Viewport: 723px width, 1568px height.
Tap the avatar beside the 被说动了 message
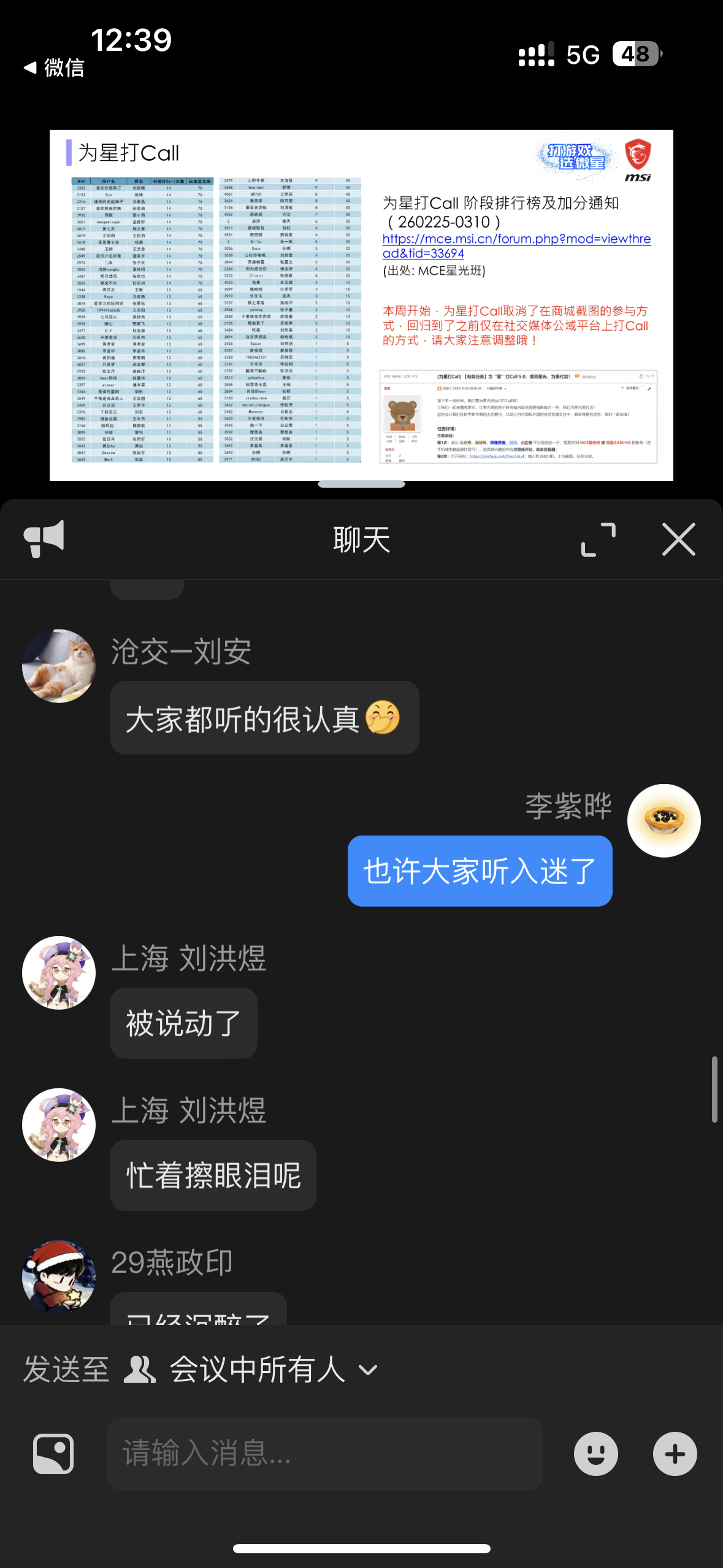point(59,973)
